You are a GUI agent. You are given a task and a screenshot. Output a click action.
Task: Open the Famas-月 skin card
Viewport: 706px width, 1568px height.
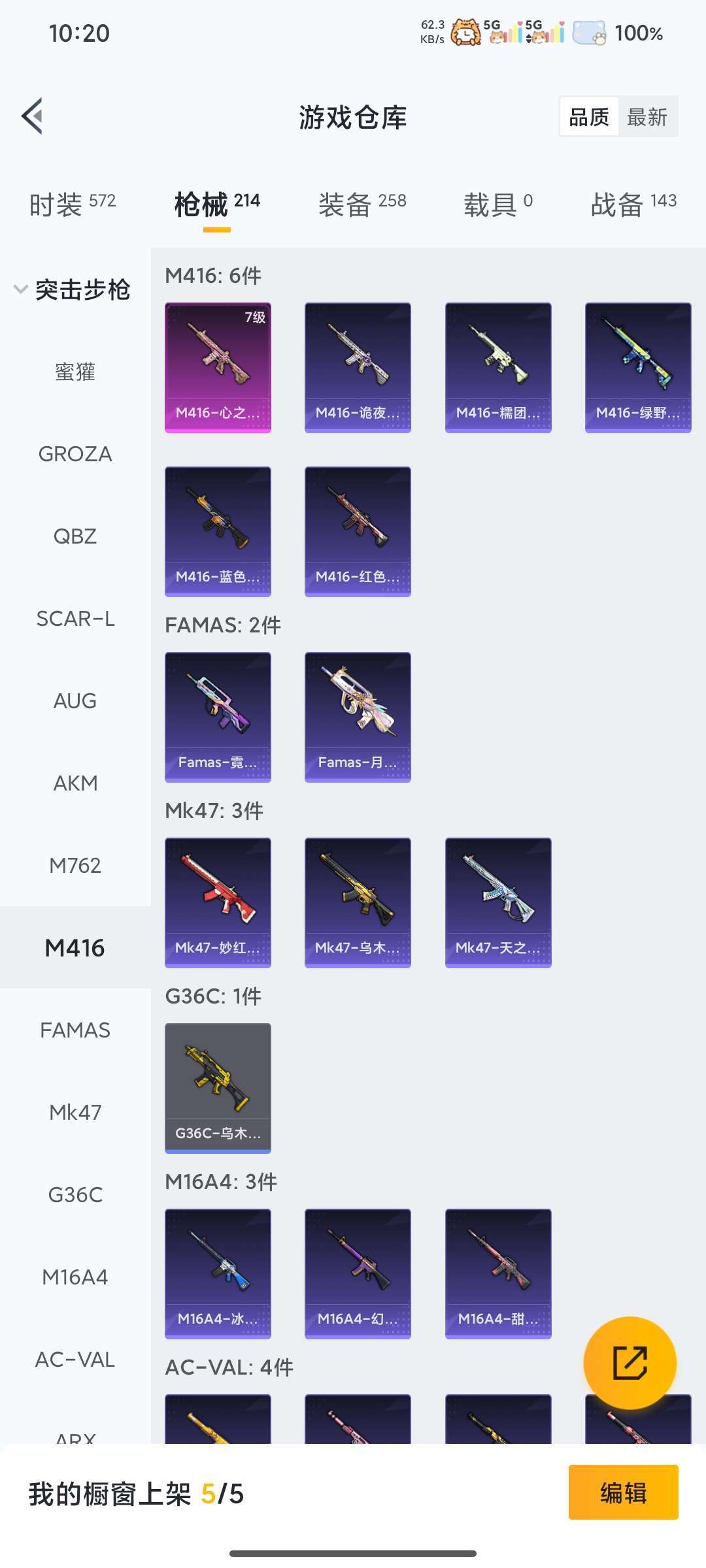pyautogui.click(x=358, y=717)
